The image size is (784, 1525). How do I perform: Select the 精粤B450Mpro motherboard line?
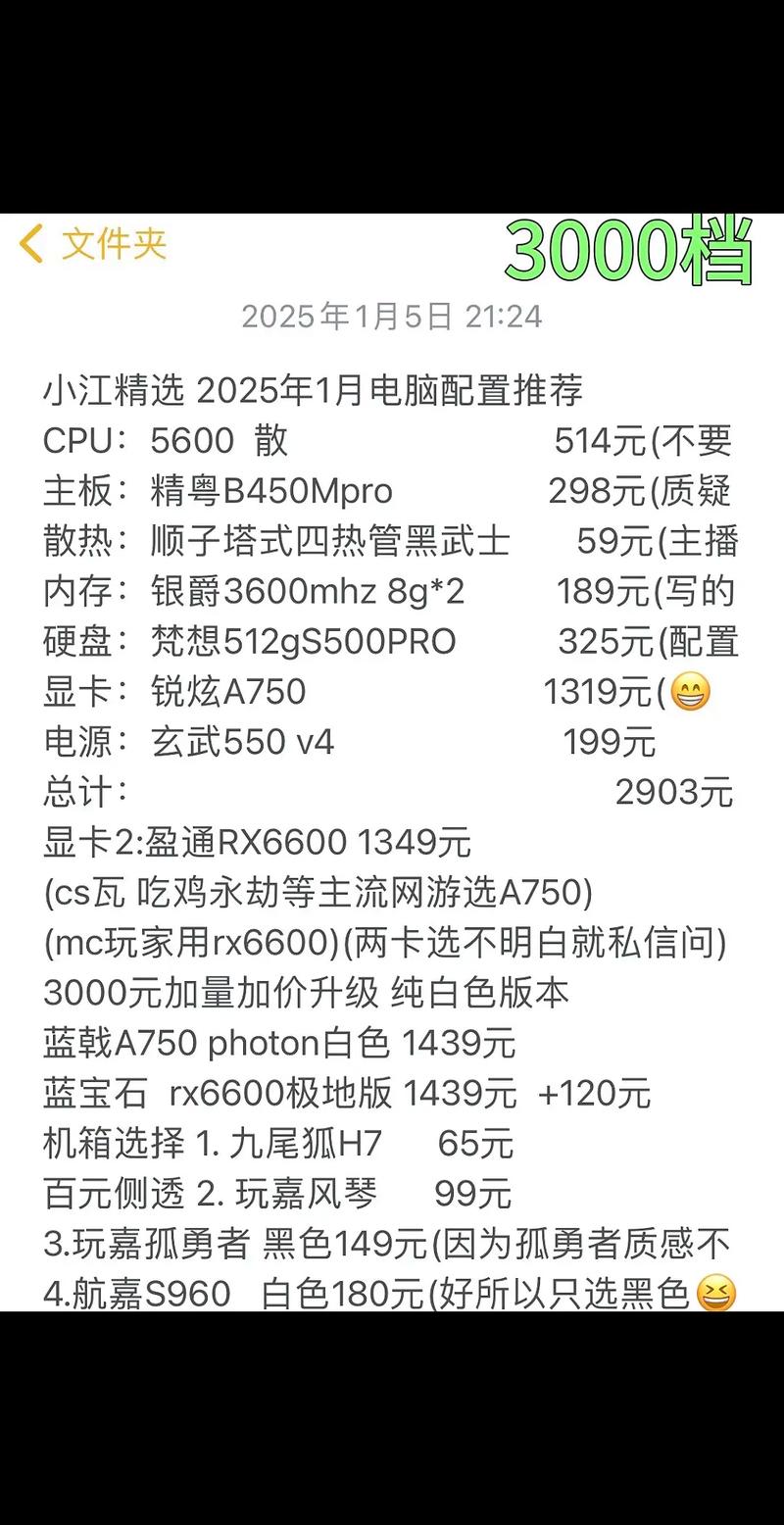[x=225, y=491]
